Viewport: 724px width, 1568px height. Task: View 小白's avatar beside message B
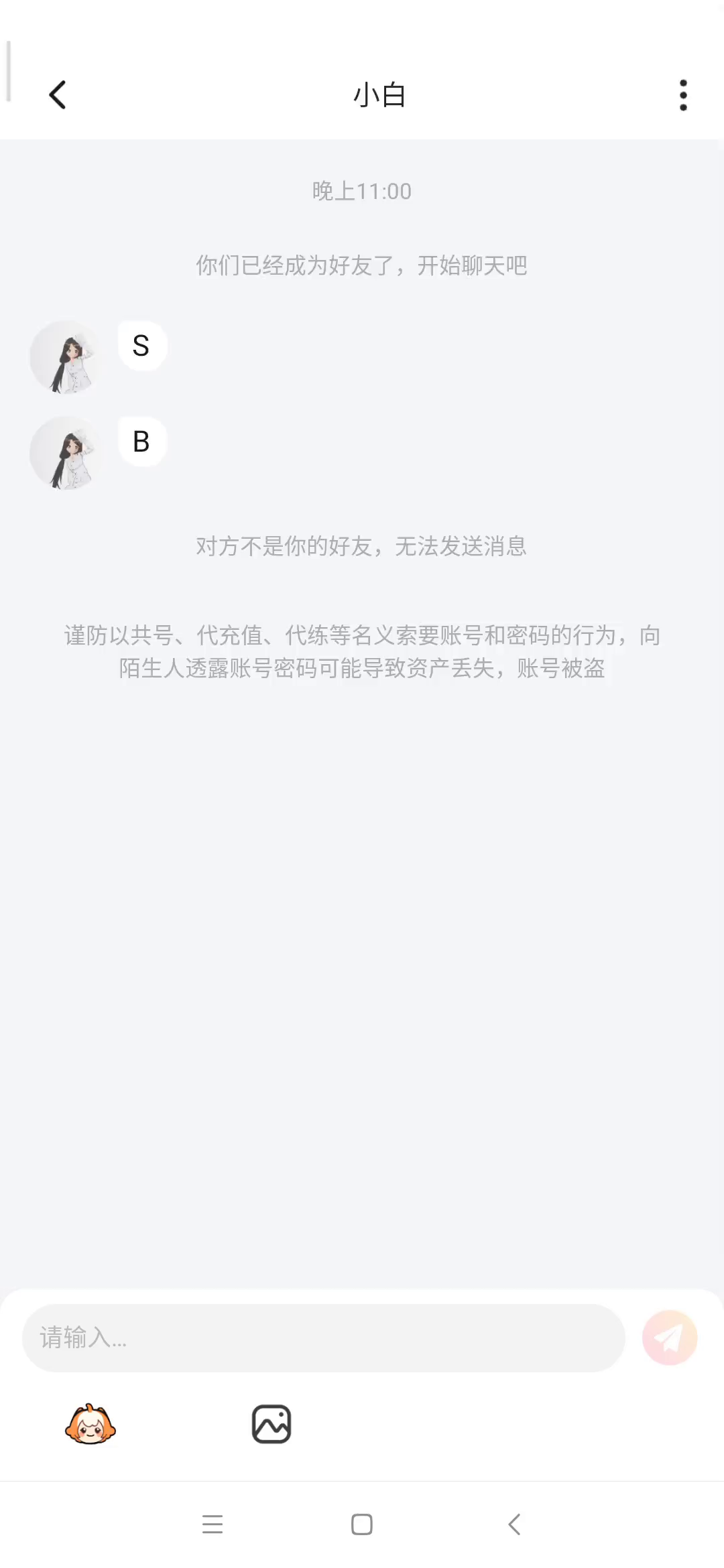tap(66, 452)
